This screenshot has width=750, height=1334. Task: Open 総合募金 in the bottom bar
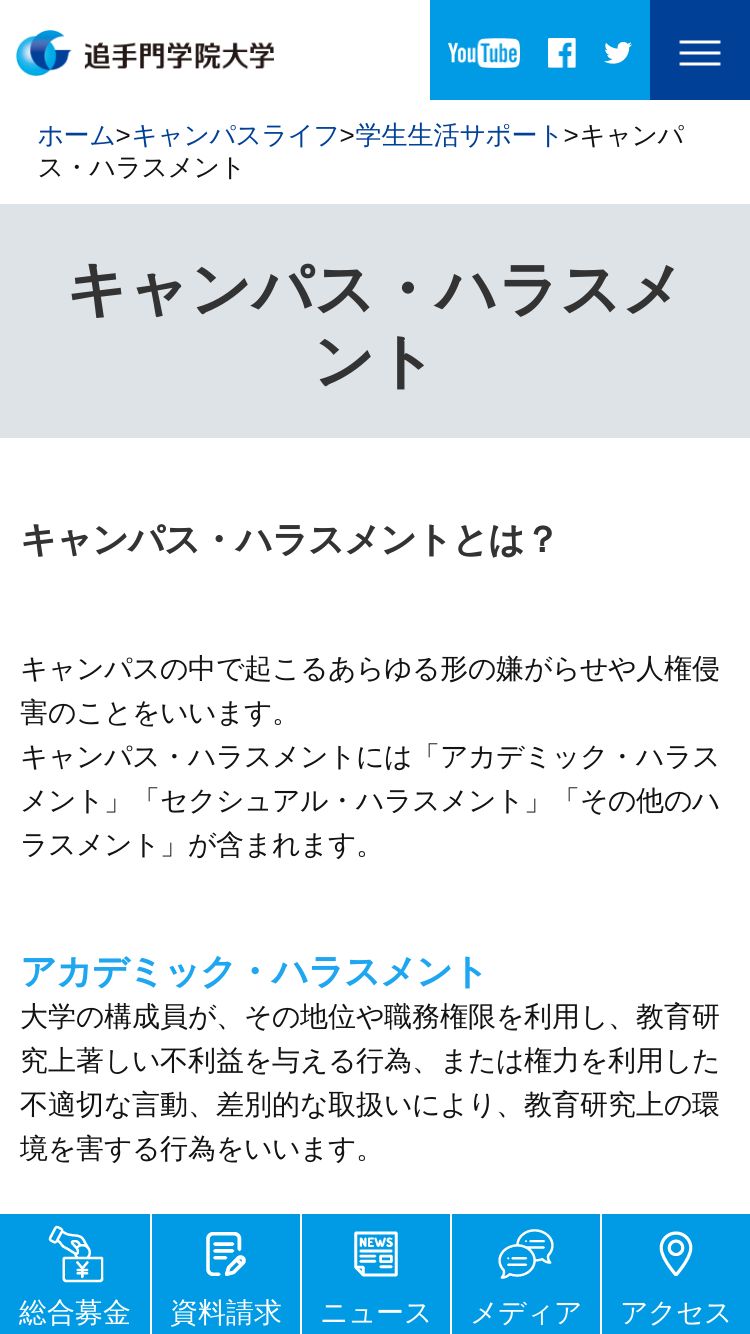(75, 1274)
